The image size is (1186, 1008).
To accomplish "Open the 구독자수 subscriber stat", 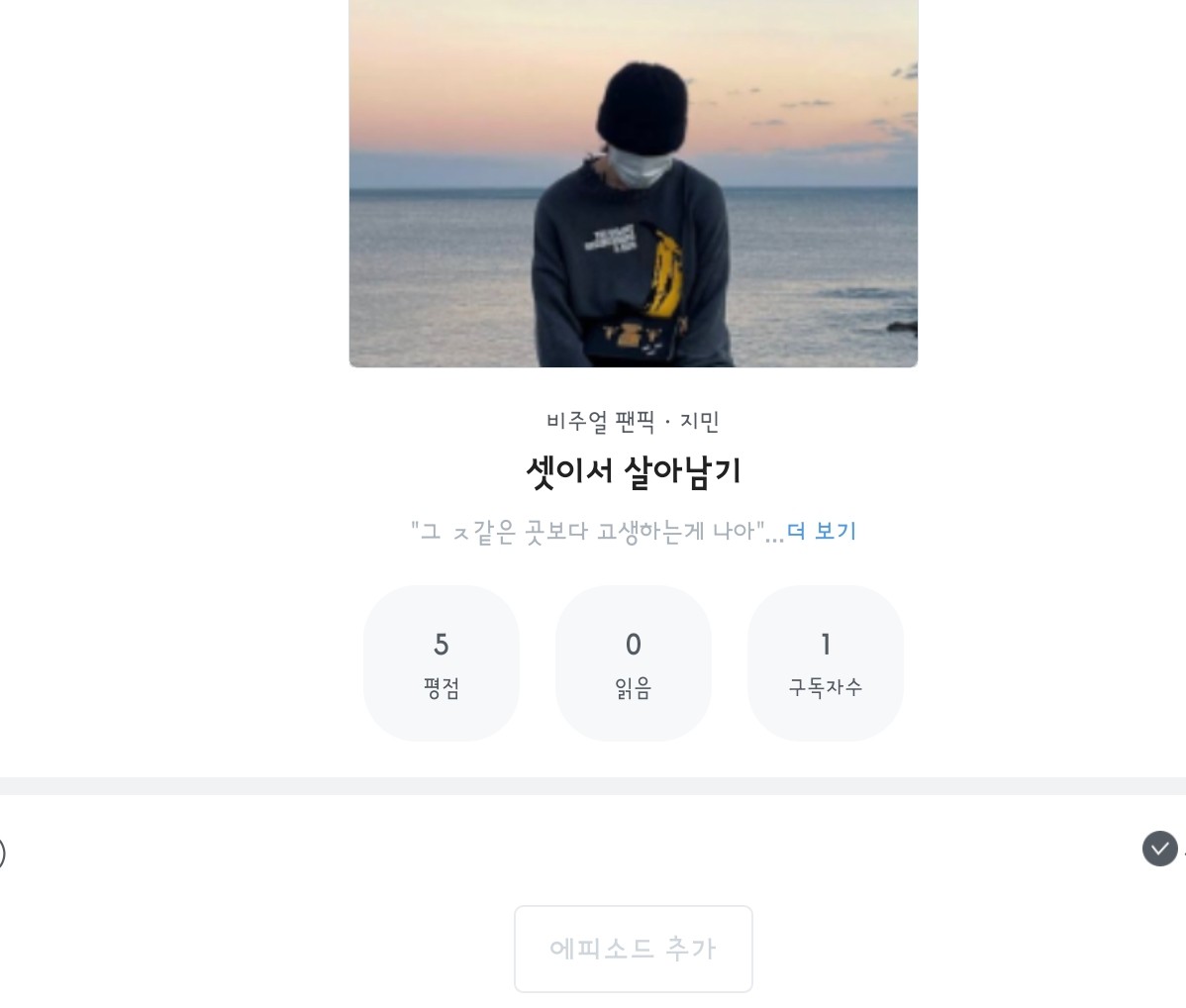I will click(825, 662).
